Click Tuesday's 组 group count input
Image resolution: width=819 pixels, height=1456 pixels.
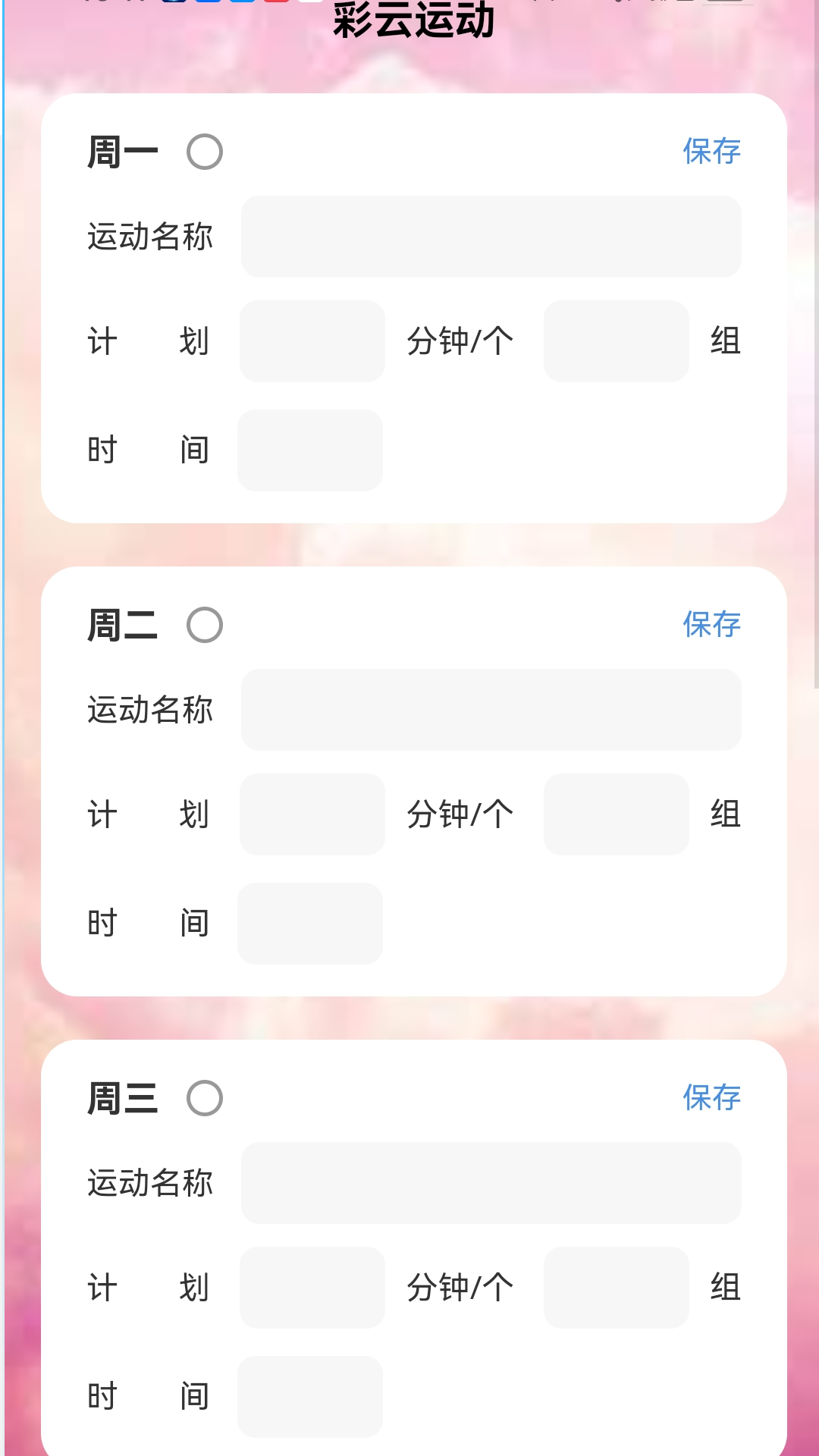pyautogui.click(x=616, y=815)
